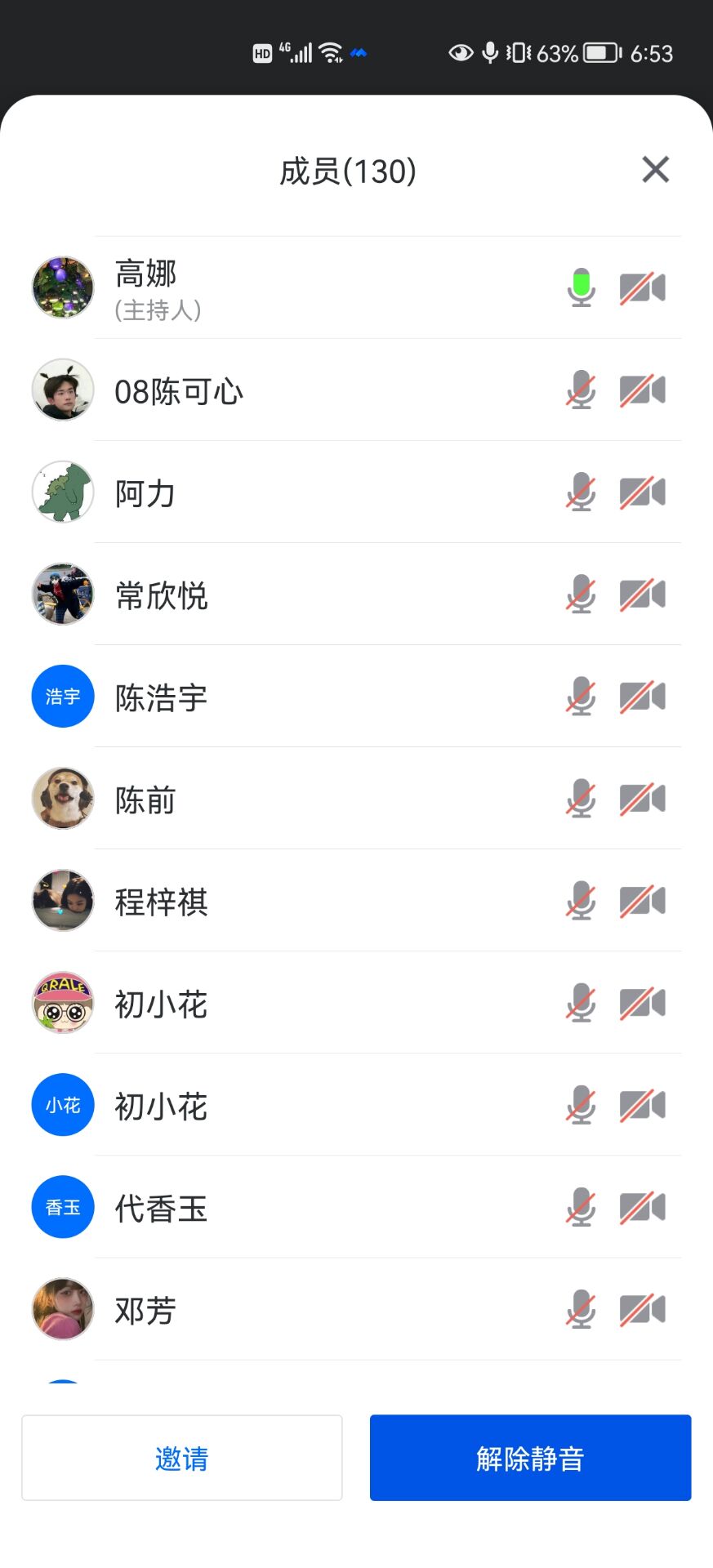Tap the camera-off icon beside 代香玉
The width and height of the screenshot is (713, 1568).
pos(643,1207)
